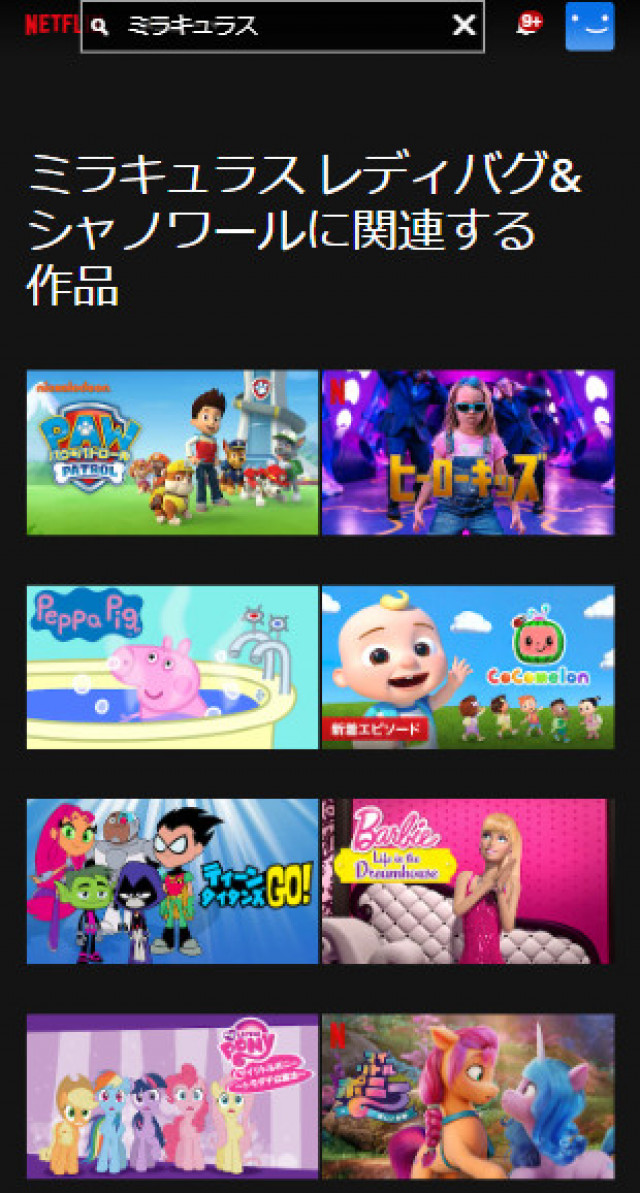Go to Netflix home via logo
This screenshot has width=640, height=1193.
[52, 26]
